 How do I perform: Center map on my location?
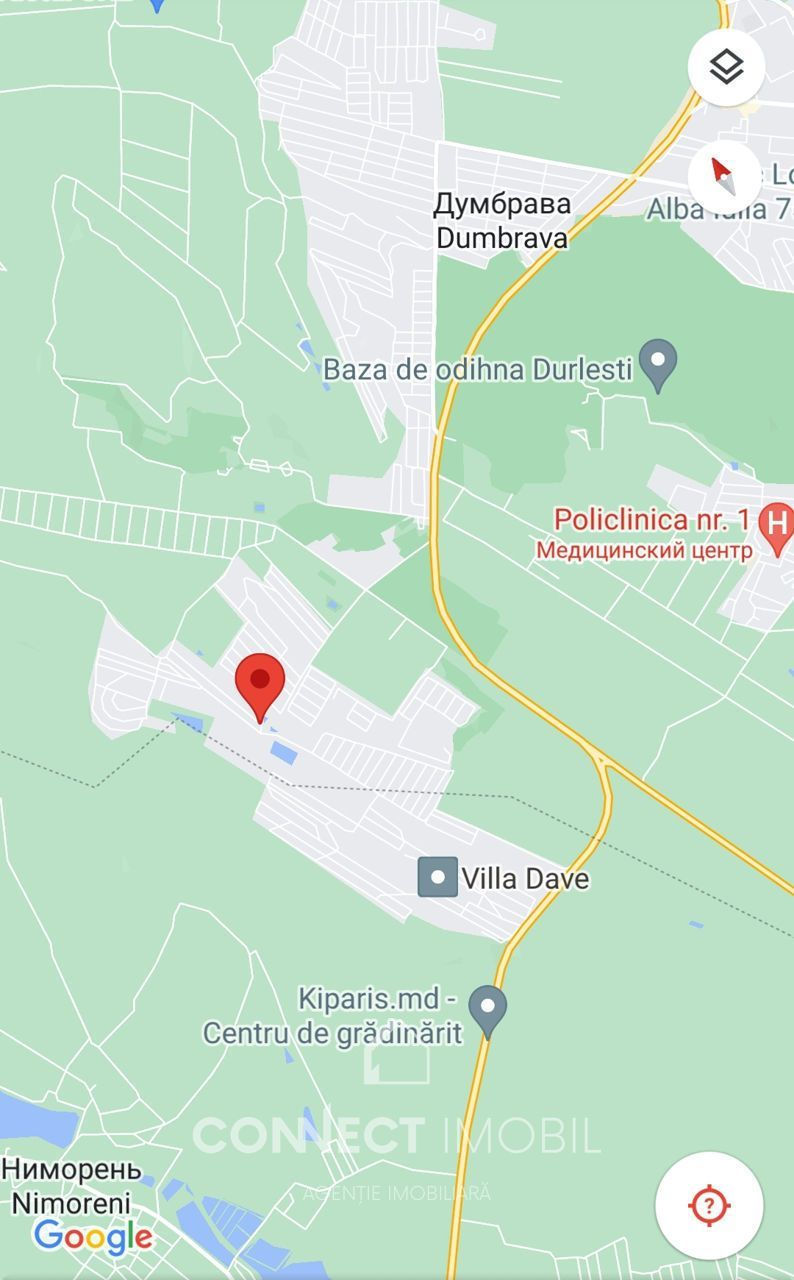708,1204
